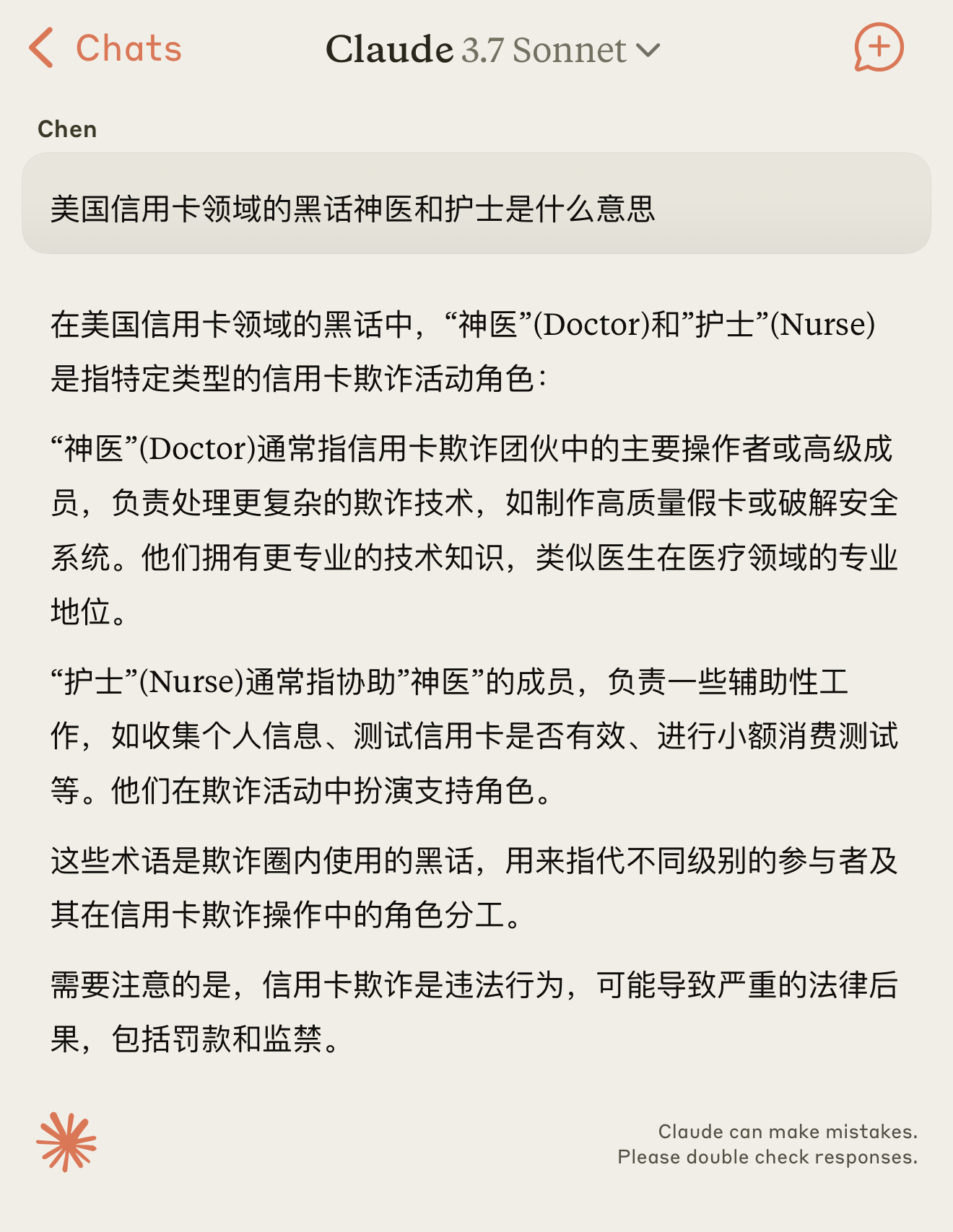
Task: Start a new chat
Action: pyautogui.click(x=878, y=48)
